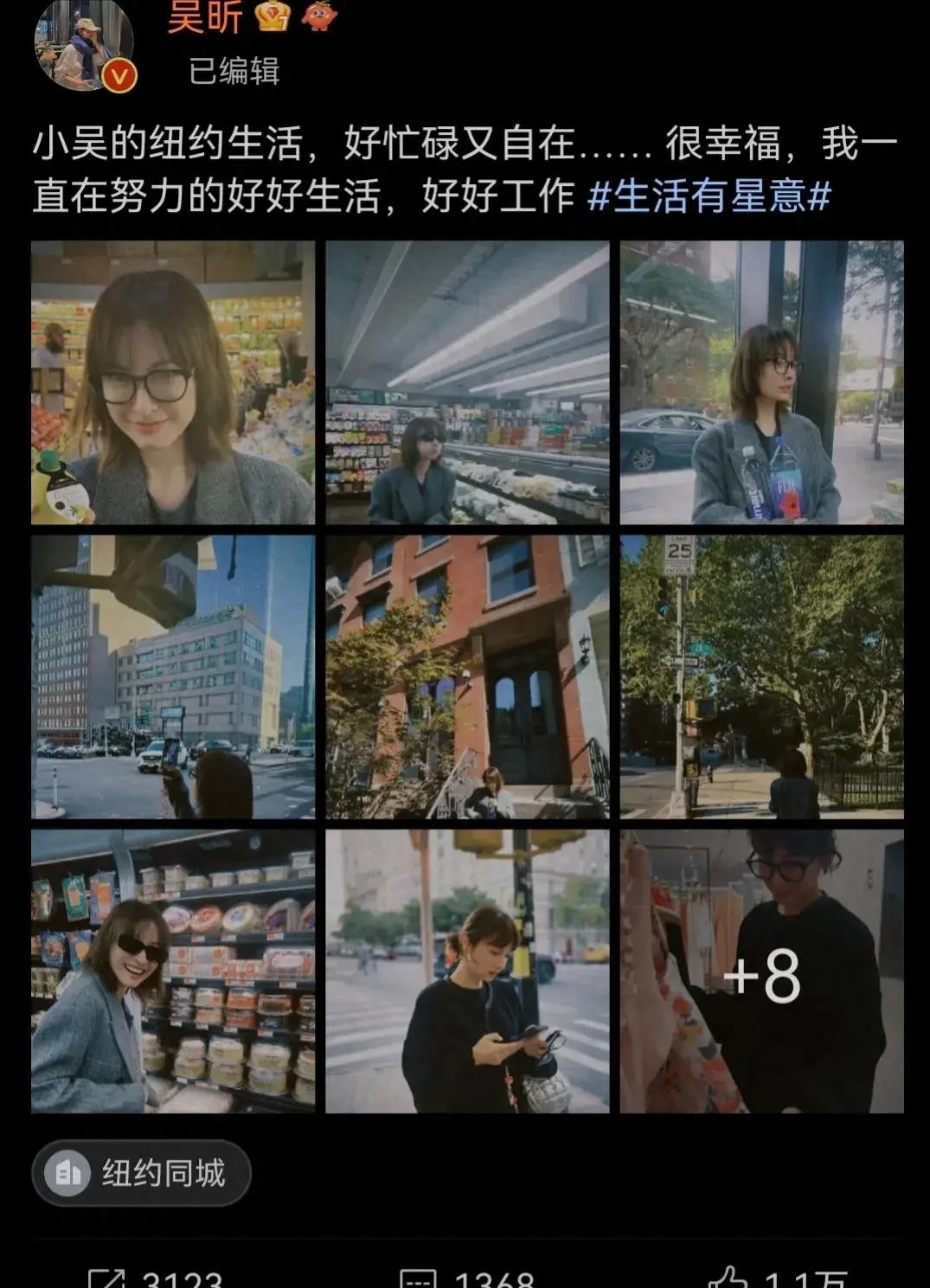Open comments with 1368 replies
The height and width of the screenshot is (1288, 930).
point(419,1278)
